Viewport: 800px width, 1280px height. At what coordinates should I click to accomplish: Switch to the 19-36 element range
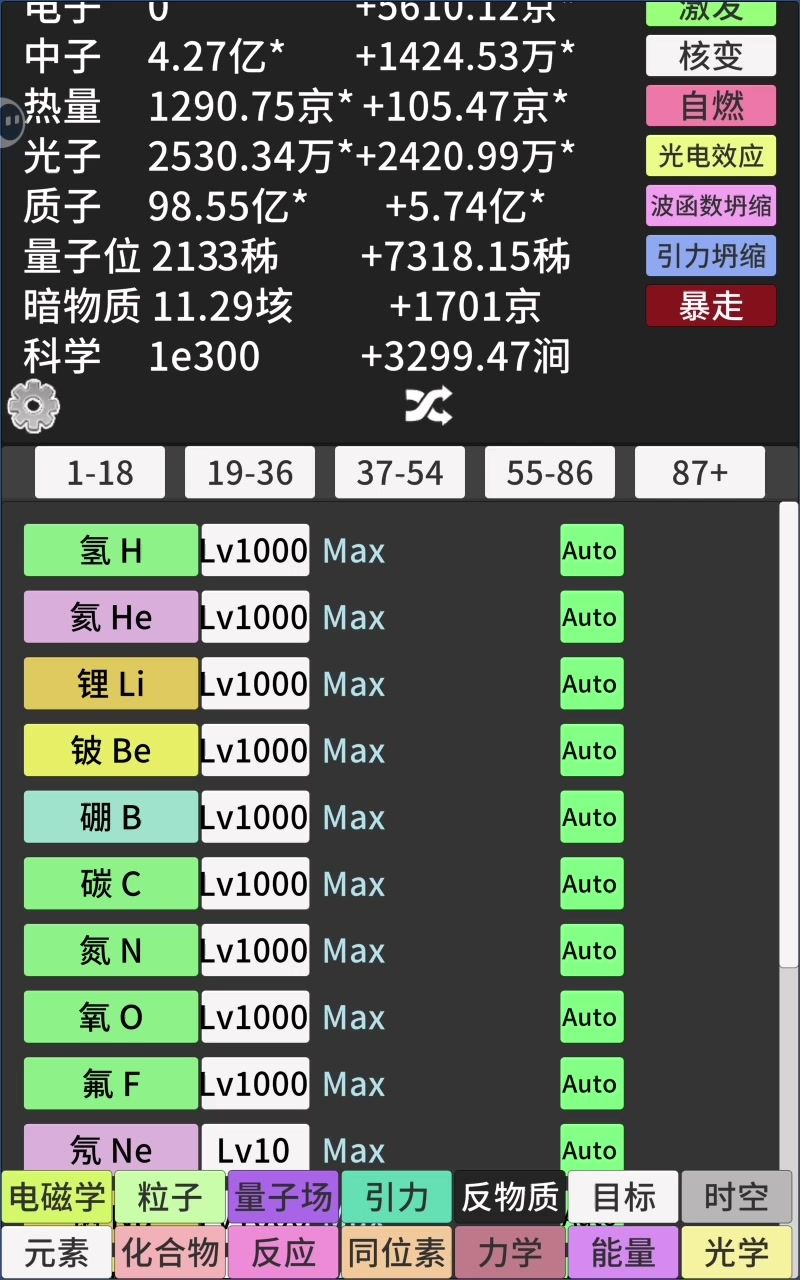(250, 473)
